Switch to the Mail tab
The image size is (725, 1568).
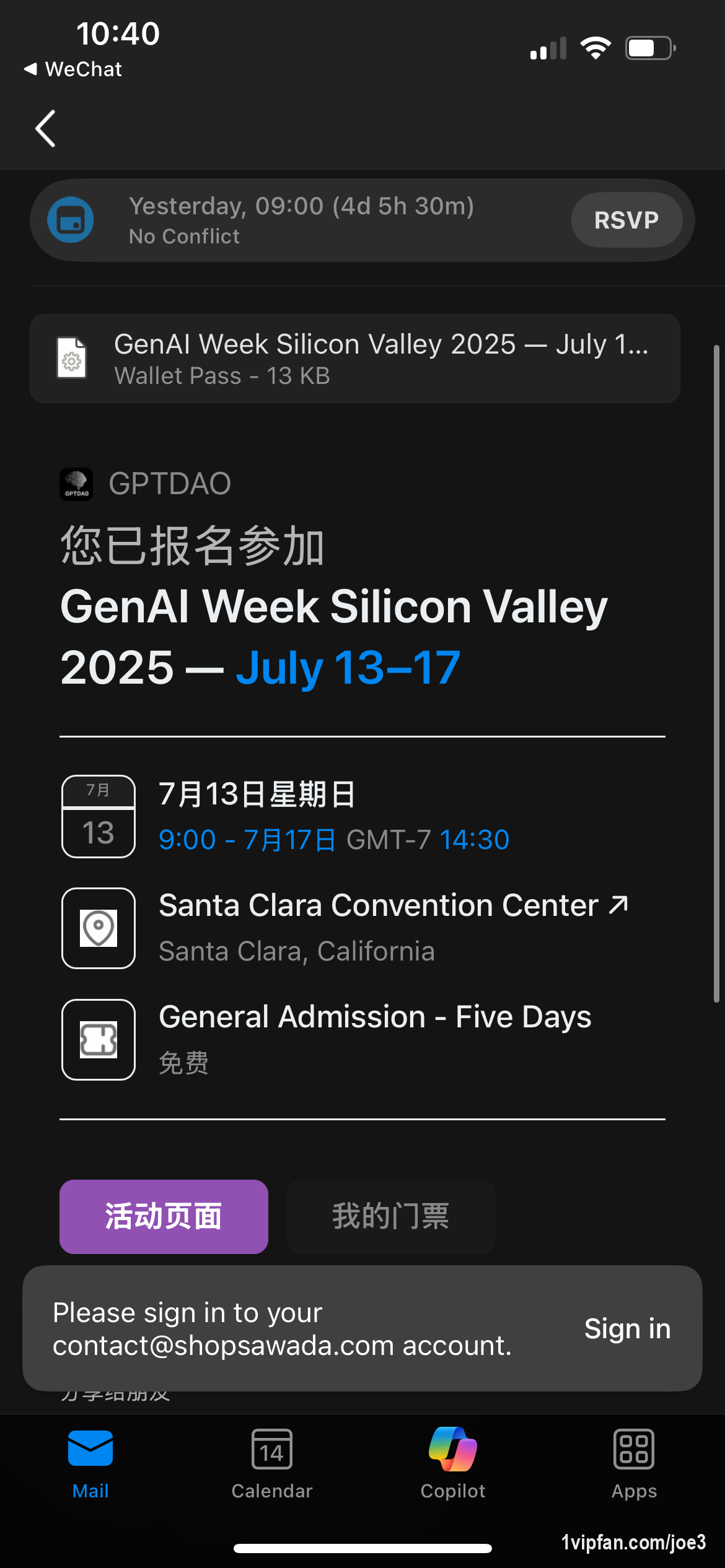(90, 1465)
